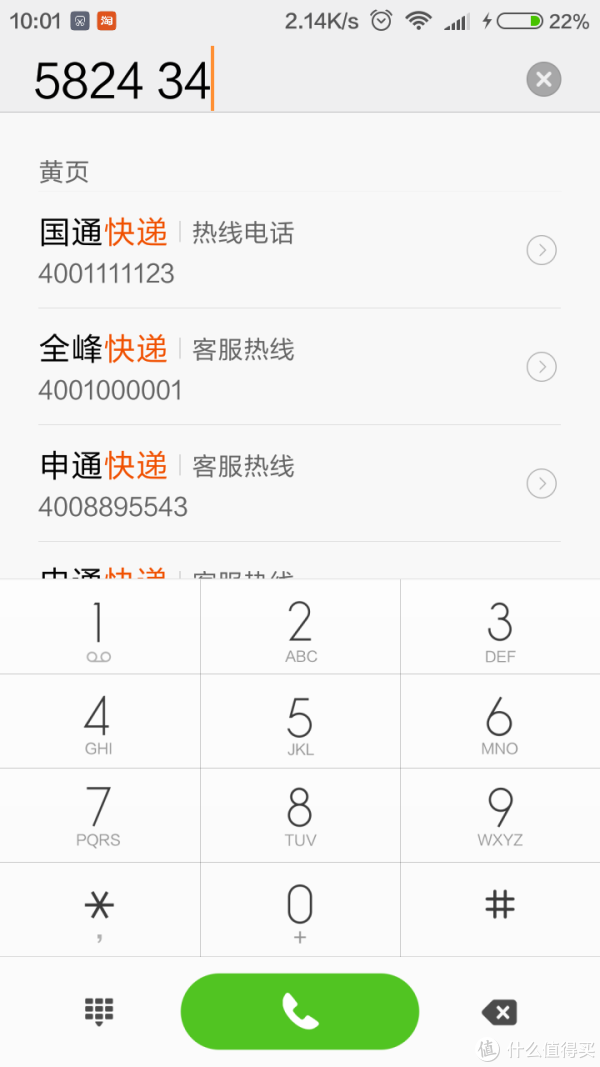Viewport: 600px width, 1067px height.
Task: Tap the number input field
Action: 272,80
